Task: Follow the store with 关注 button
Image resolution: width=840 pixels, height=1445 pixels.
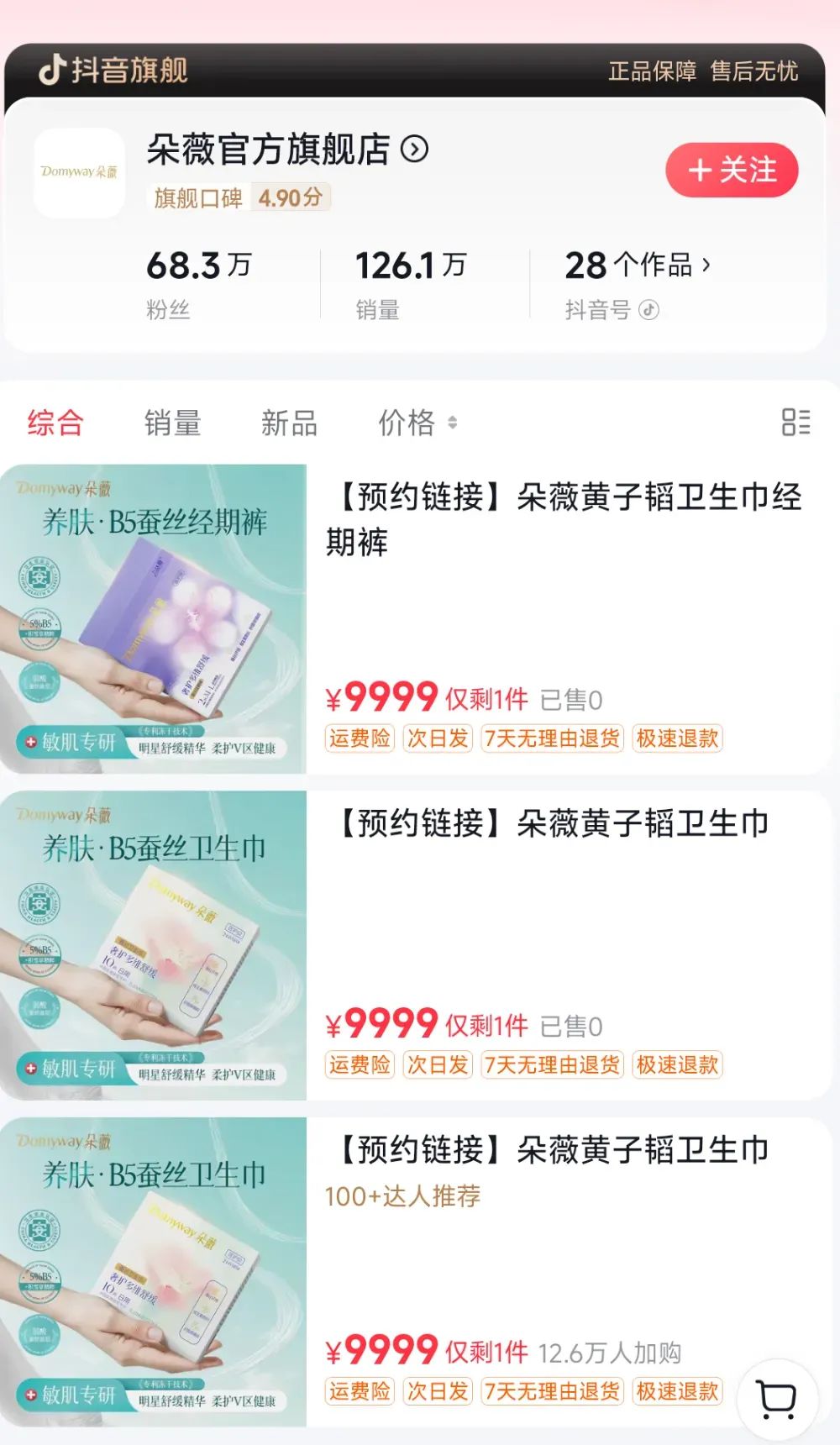Action: click(x=732, y=171)
